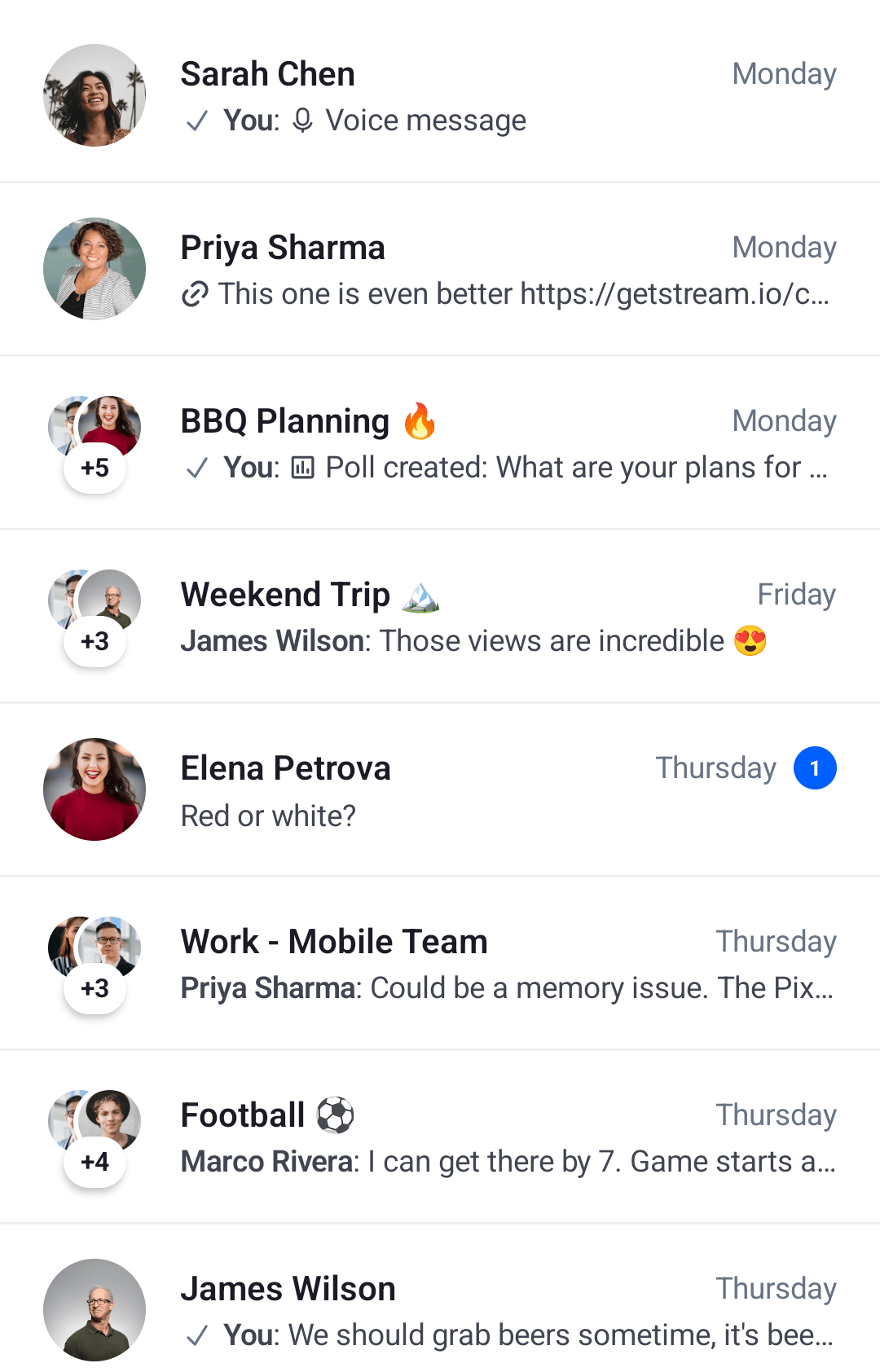Expand the +5 members badge on BBQ Planning
The image size is (880, 1372).
94,467
